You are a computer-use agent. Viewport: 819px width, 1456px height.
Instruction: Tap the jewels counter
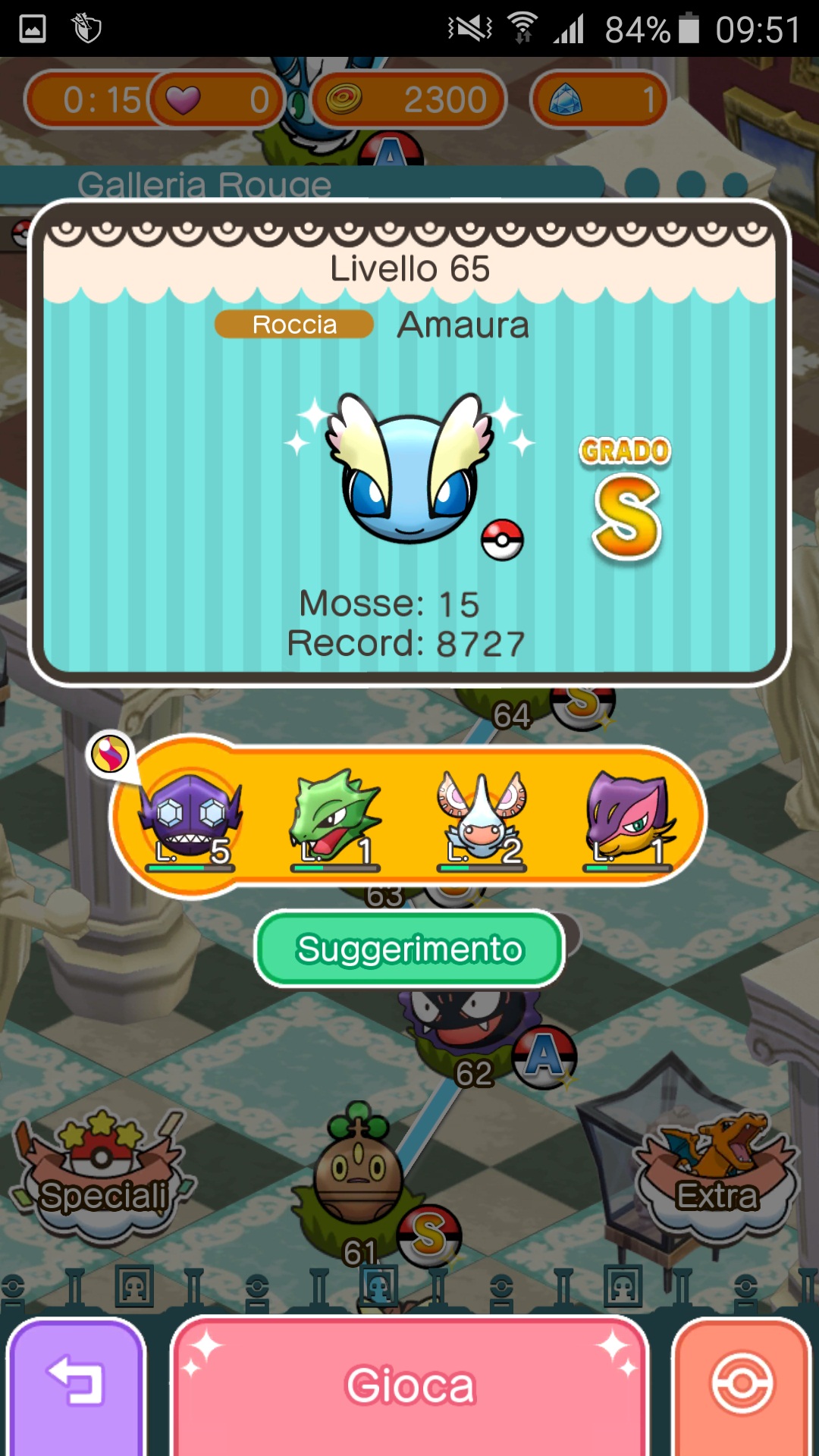coord(599,99)
